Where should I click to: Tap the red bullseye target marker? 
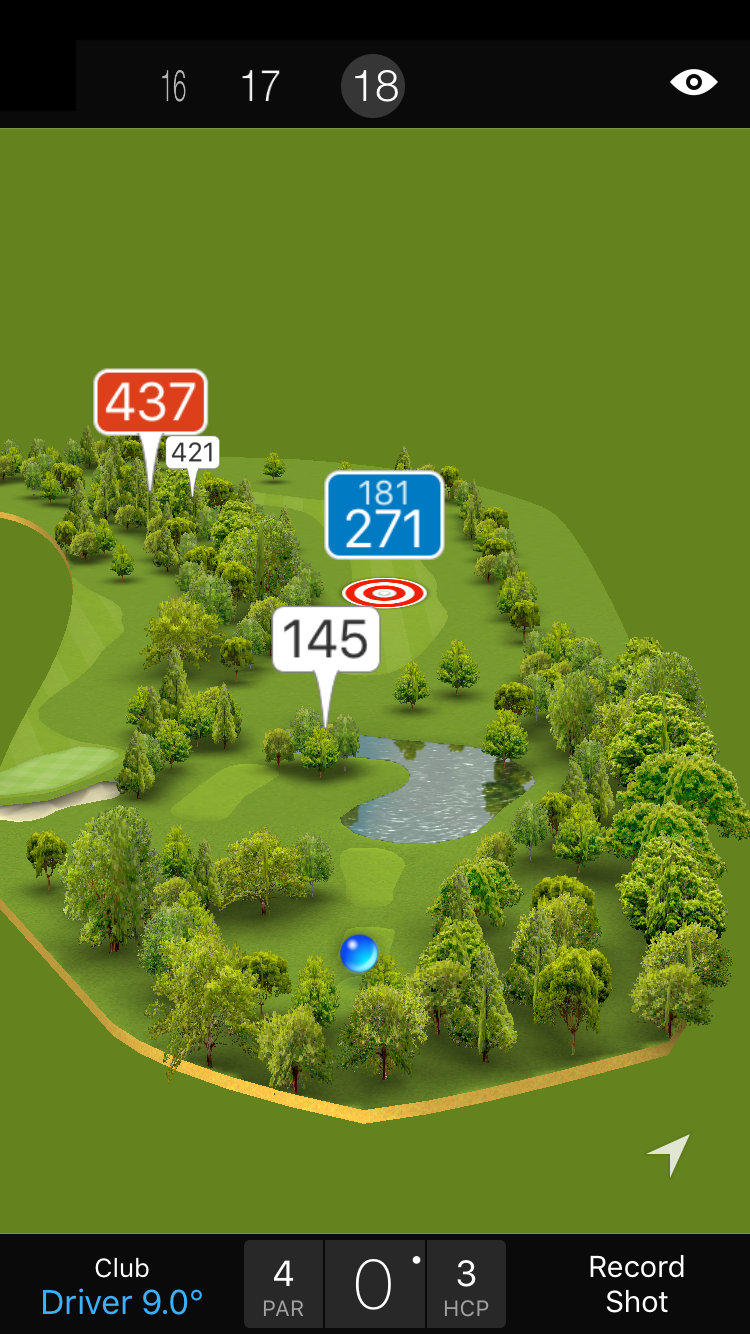(x=384, y=593)
